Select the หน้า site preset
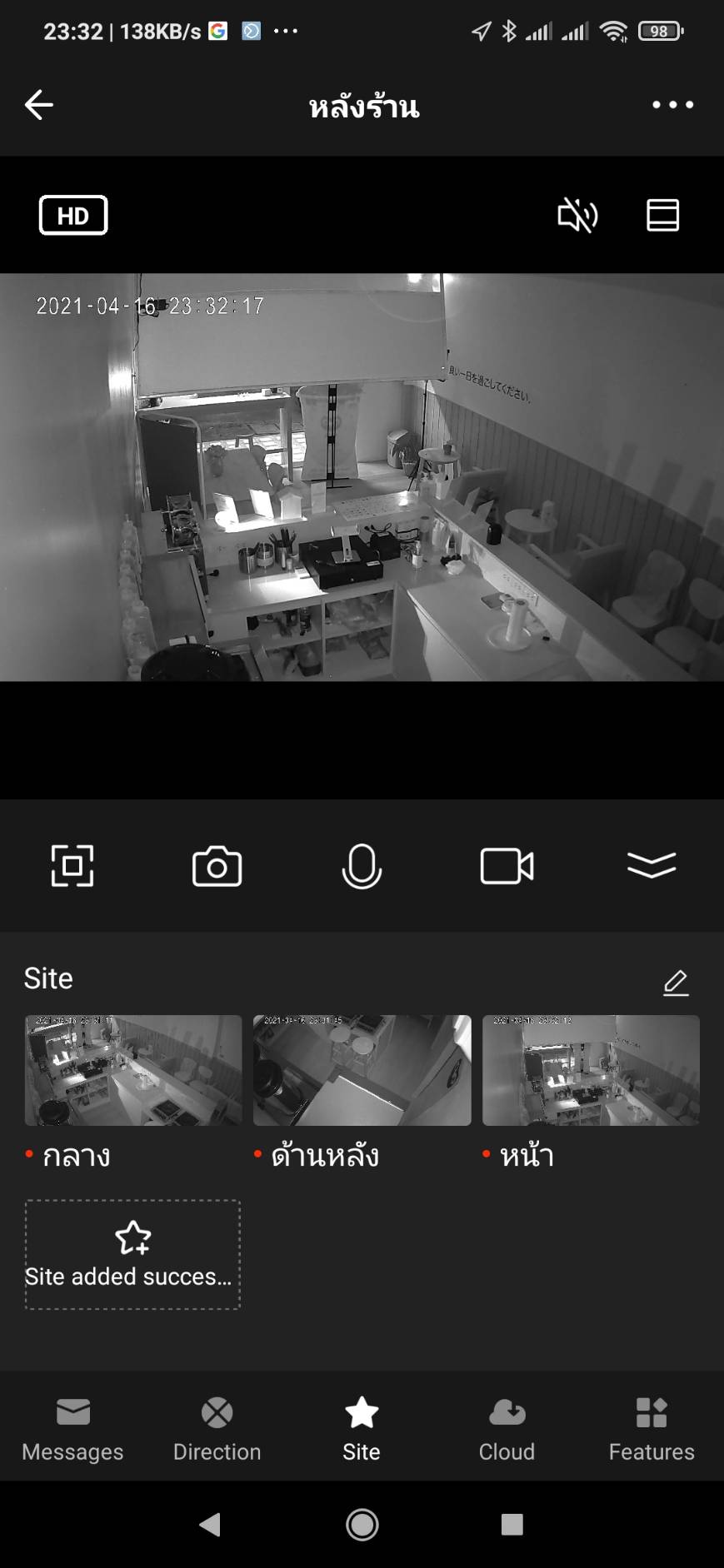Viewport: 724px width, 1568px height. click(x=591, y=1071)
